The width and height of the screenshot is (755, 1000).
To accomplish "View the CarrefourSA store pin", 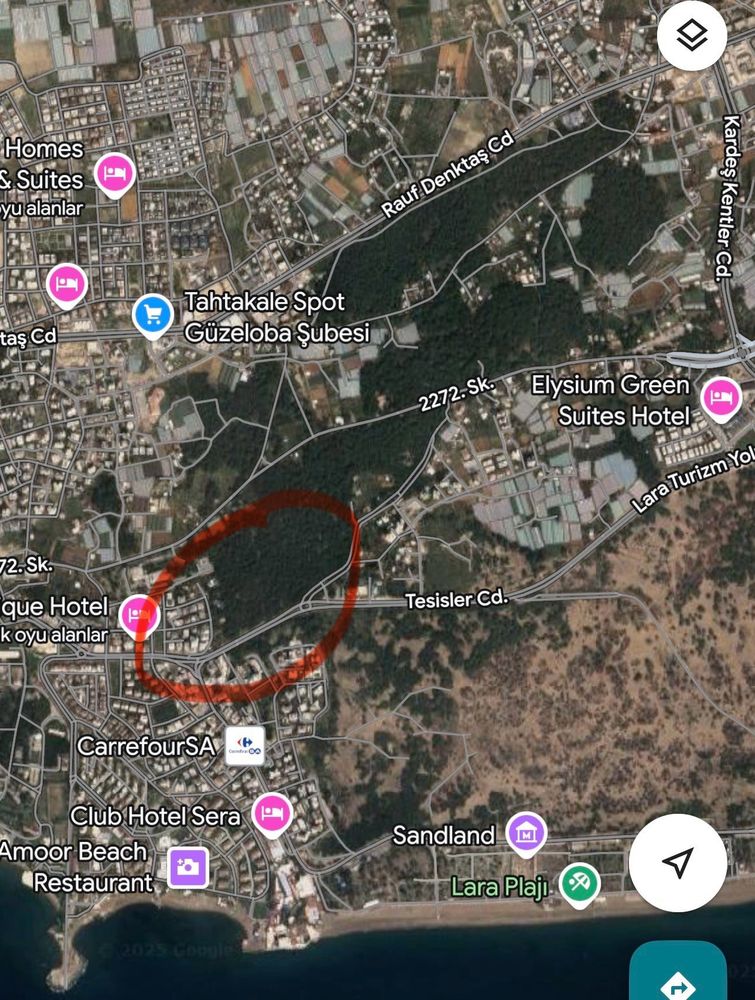I will pyautogui.click(x=245, y=748).
